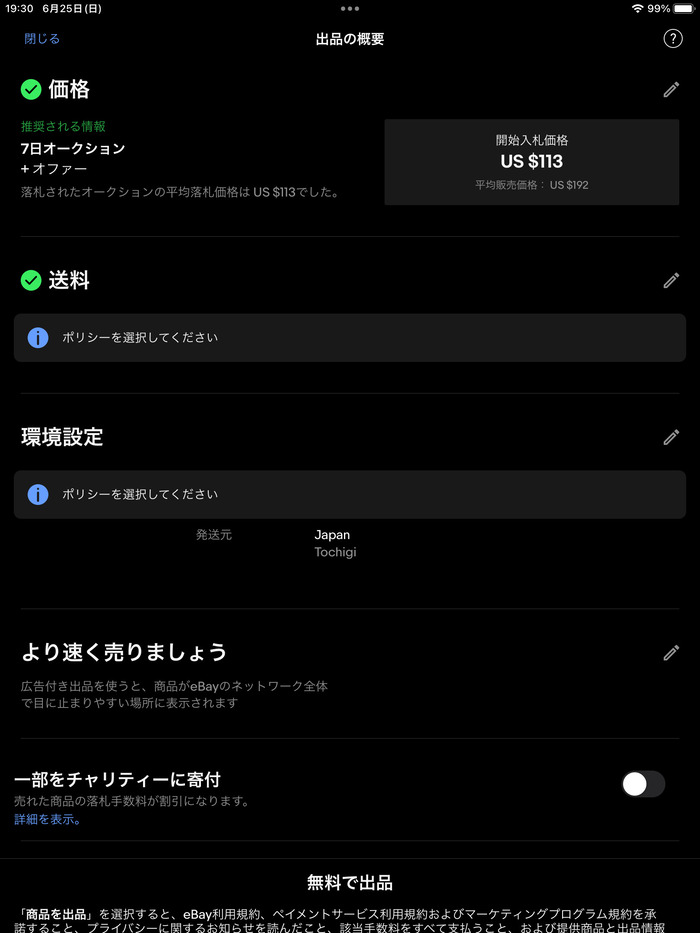The height and width of the screenshot is (933, 700).
Task: Edit the より速く売りましょう section
Action: [671, 653]
